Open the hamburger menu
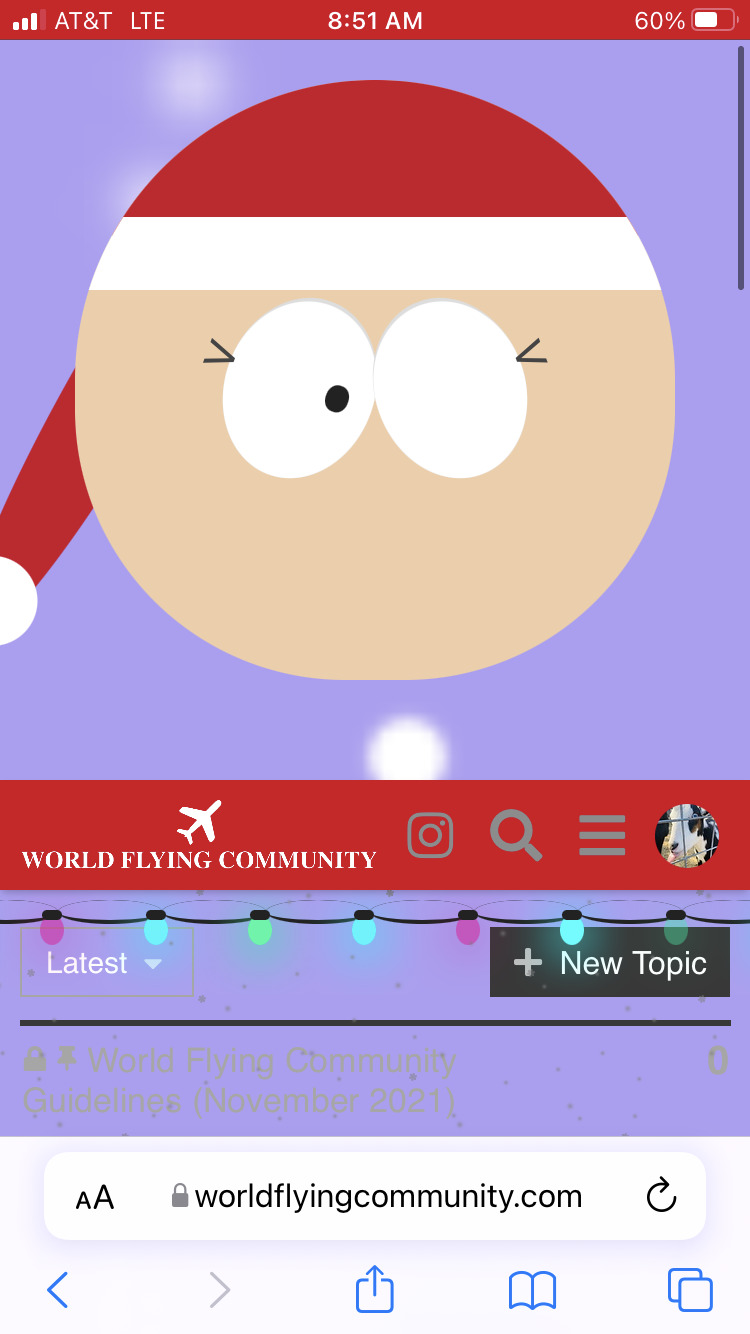The image size is (750, 1334). 602,836
